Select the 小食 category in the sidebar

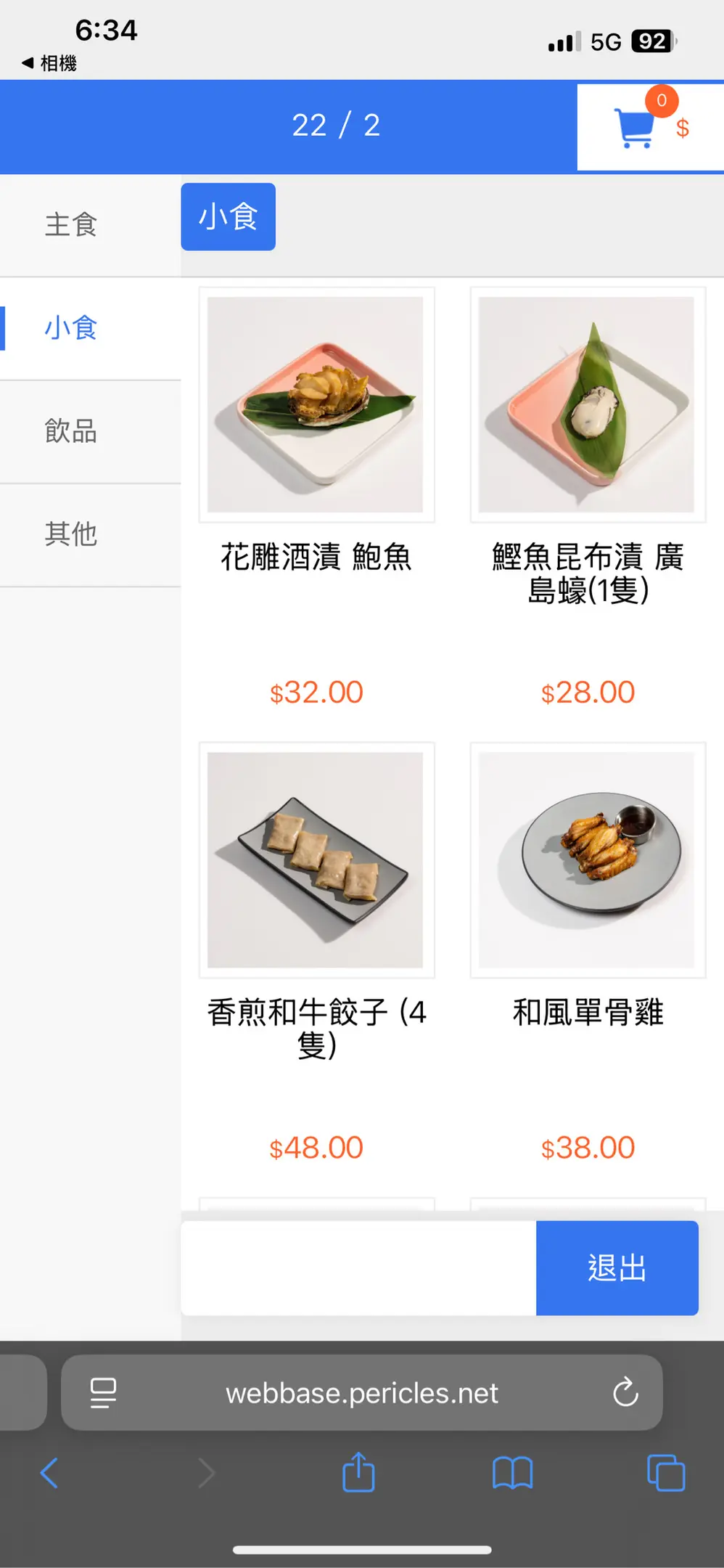click(x=71, y=328)
